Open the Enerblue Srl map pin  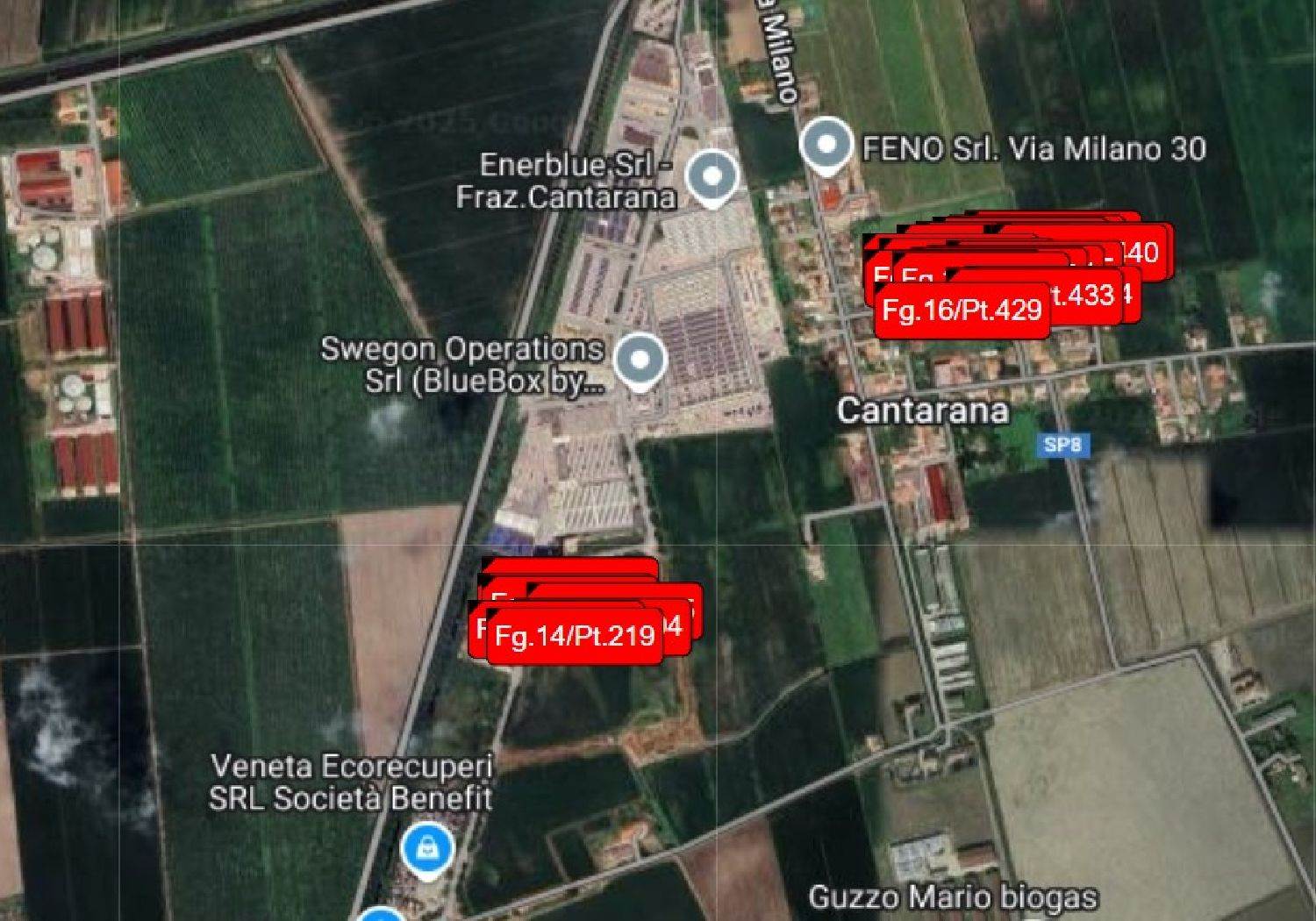tap(712, 178)
